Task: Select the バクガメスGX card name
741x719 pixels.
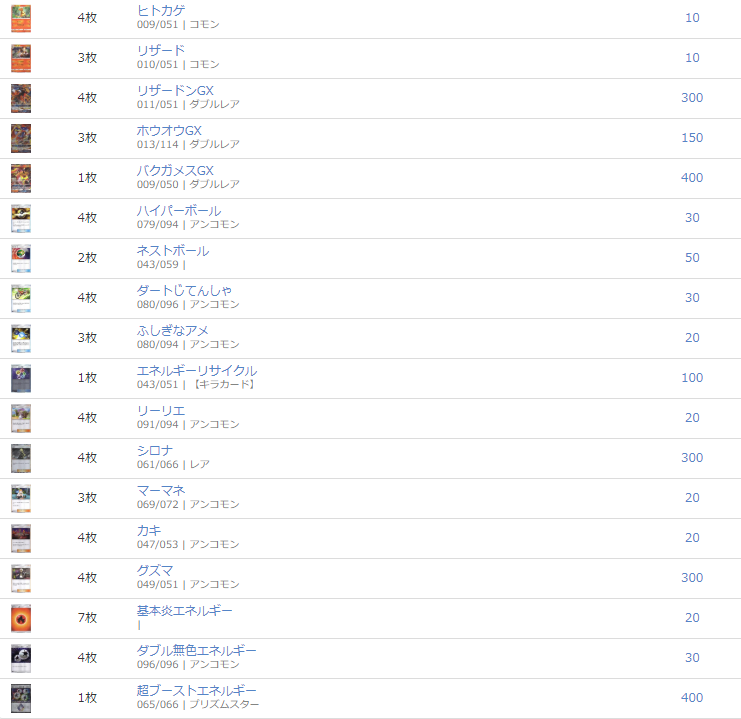Action: [x=175, y=170]
